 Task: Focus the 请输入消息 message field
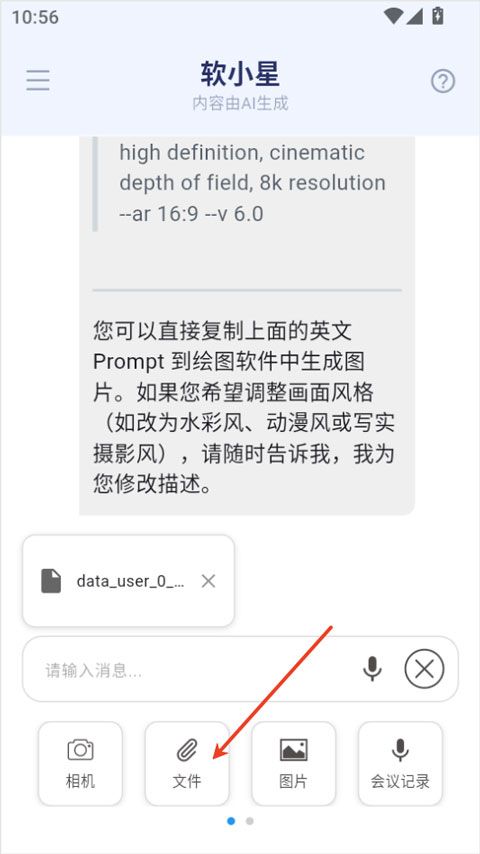point(196,670)
